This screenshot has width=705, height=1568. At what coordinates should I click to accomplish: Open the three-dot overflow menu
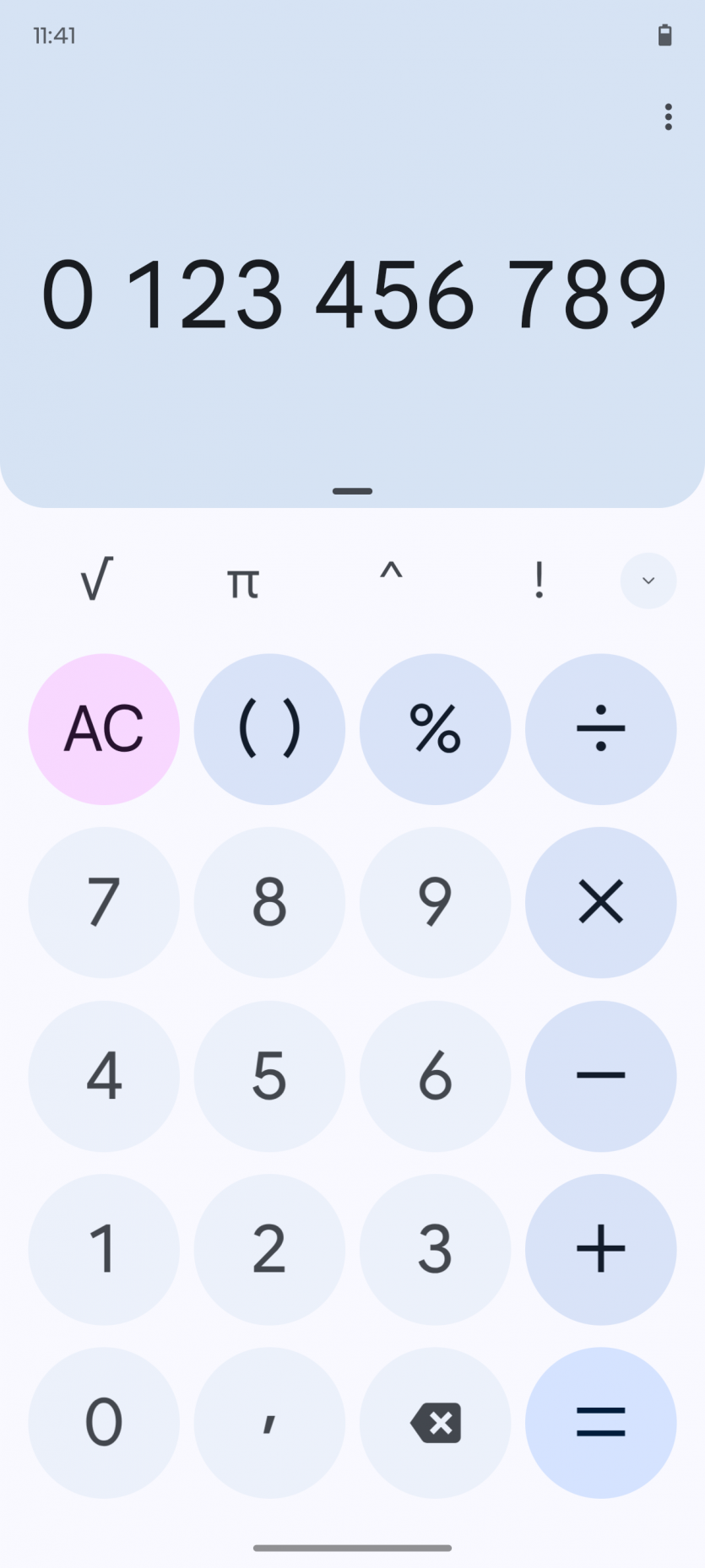pos(668,116)
